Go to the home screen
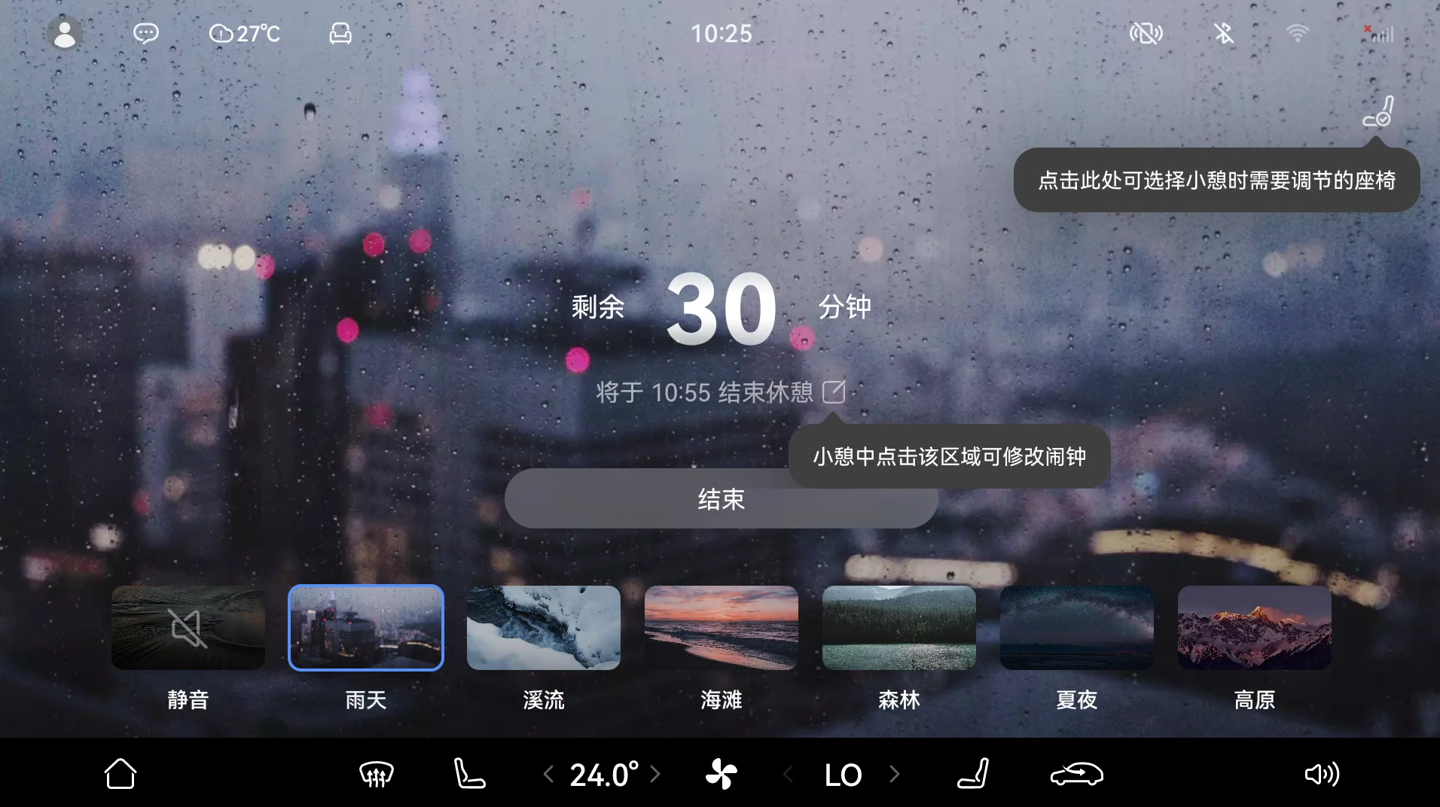The image size is (1440, 807). pos(121,774)
